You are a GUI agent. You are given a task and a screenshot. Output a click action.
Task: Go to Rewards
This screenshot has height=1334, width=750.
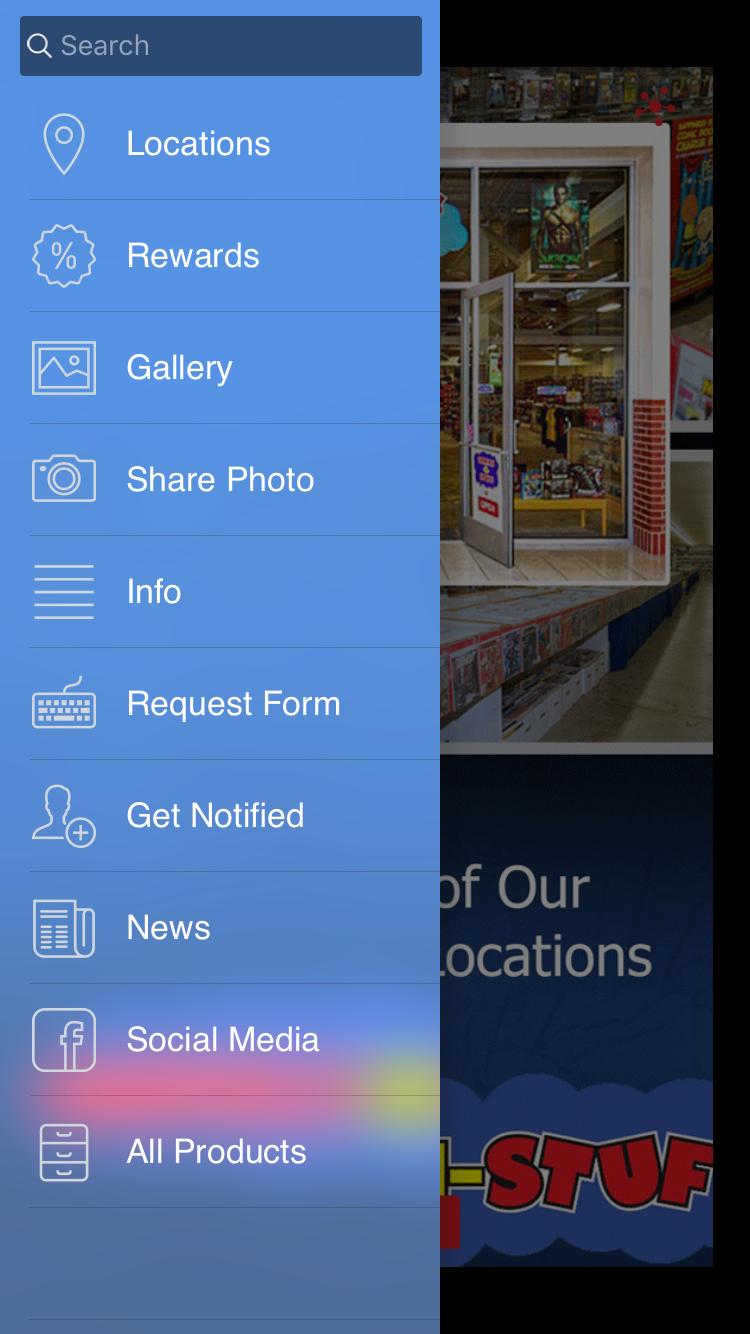193,256
